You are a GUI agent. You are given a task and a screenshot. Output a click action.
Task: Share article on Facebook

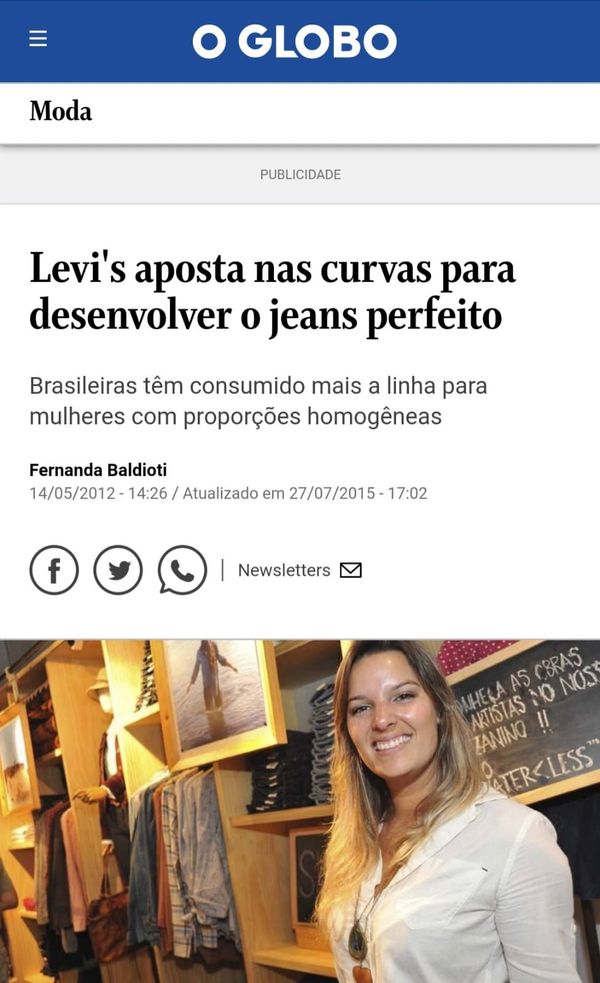54,570
